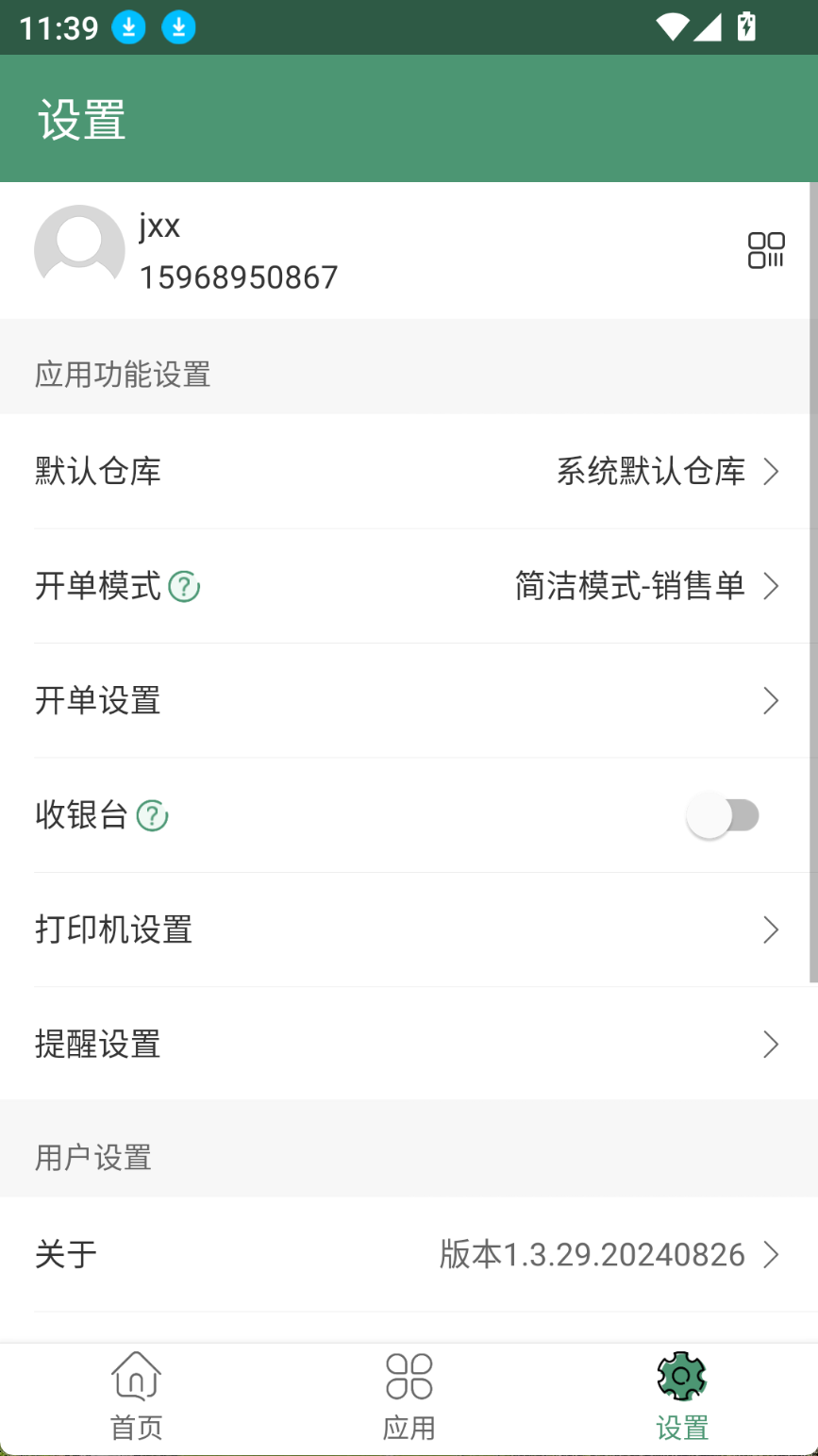Open 开单设置
Image resolution: width=818 pixels, height=1456 pixels.
[x=409, y=700]
